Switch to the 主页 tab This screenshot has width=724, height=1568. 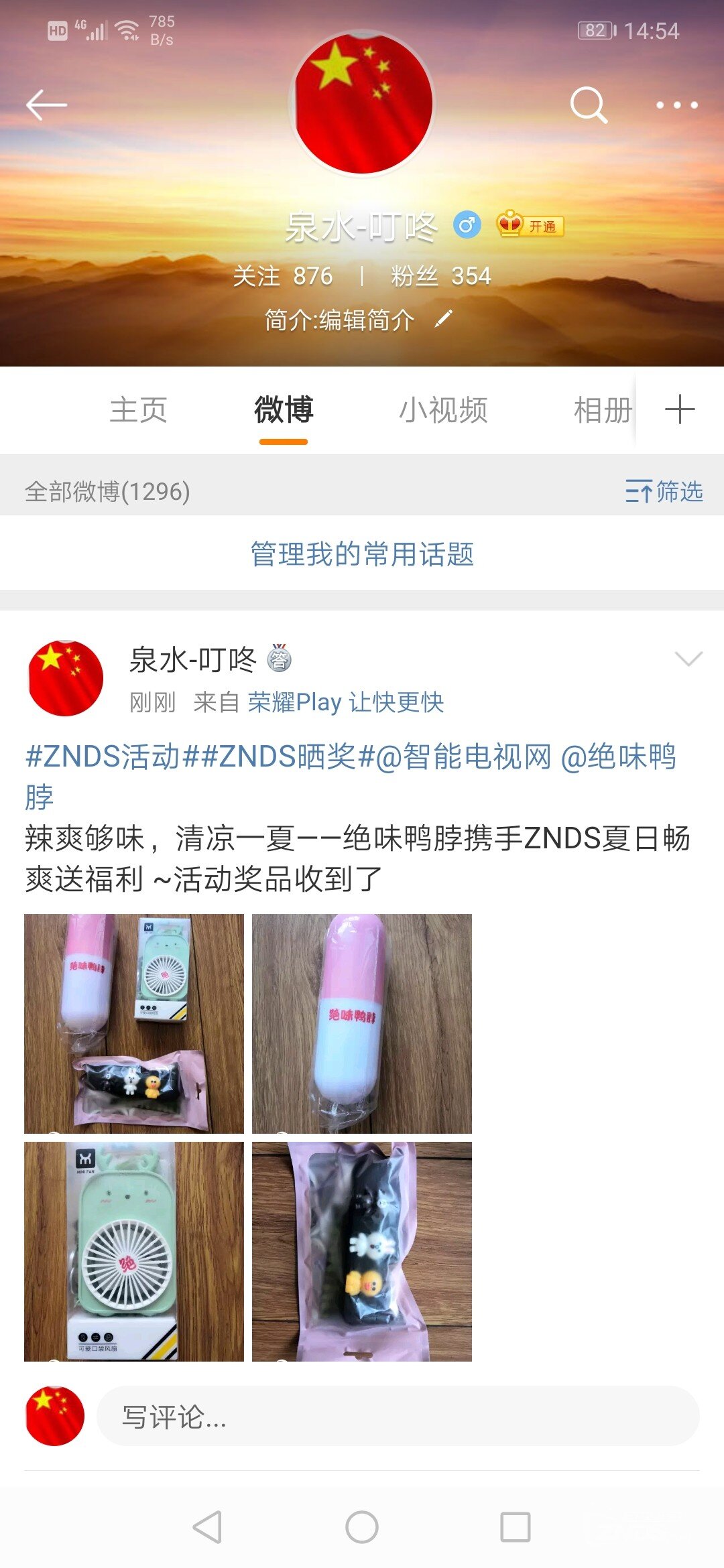(x=138, y=410)
